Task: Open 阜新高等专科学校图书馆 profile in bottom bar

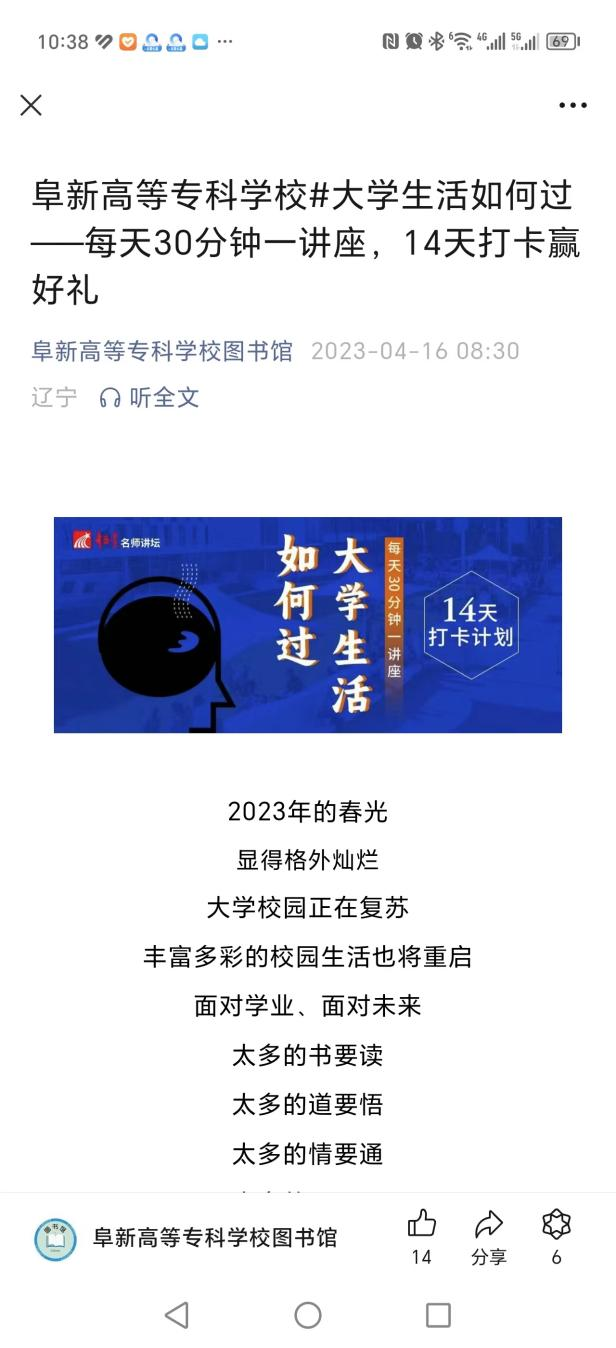Action: 214,1238
